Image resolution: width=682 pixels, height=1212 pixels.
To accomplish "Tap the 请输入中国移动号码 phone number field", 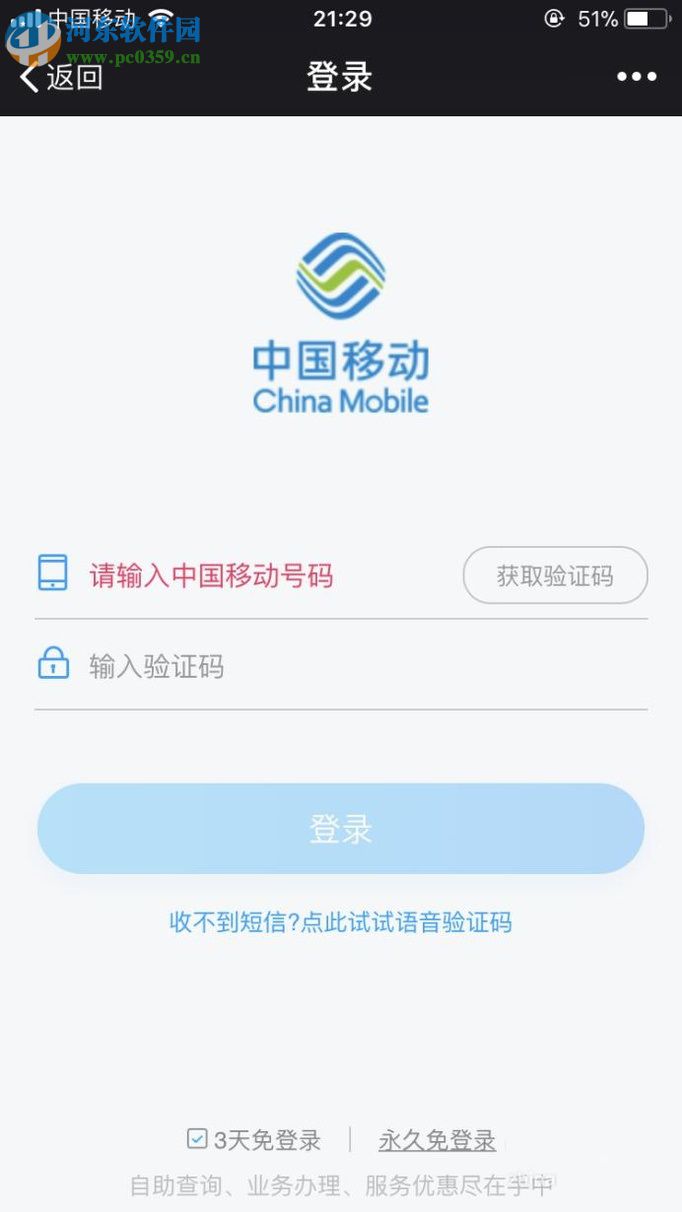I will [250, 575].
